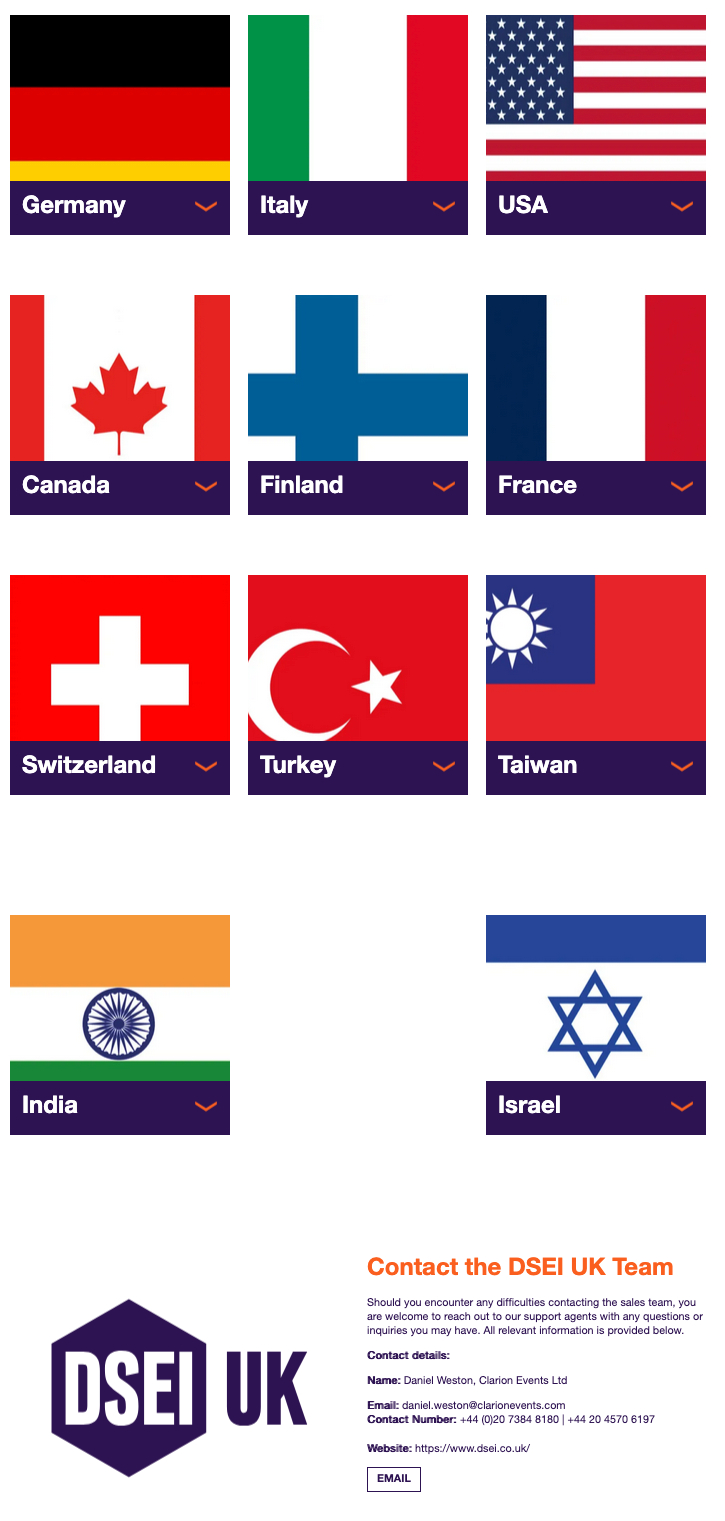Show details for Finland
The image size is (725, 1521).
tap(444, 486)
